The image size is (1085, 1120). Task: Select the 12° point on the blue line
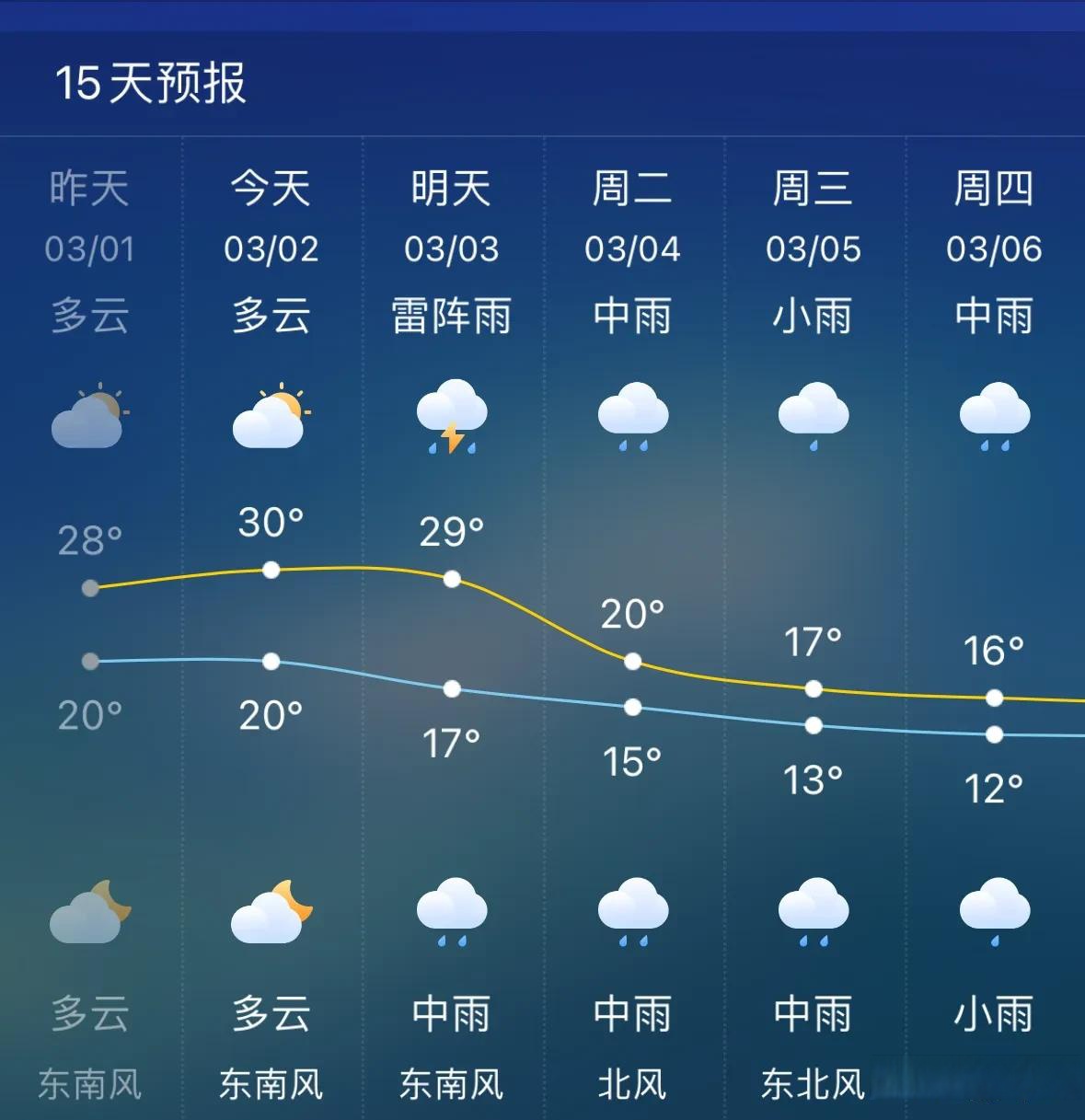pyautogui.click(x=995, y=735)
